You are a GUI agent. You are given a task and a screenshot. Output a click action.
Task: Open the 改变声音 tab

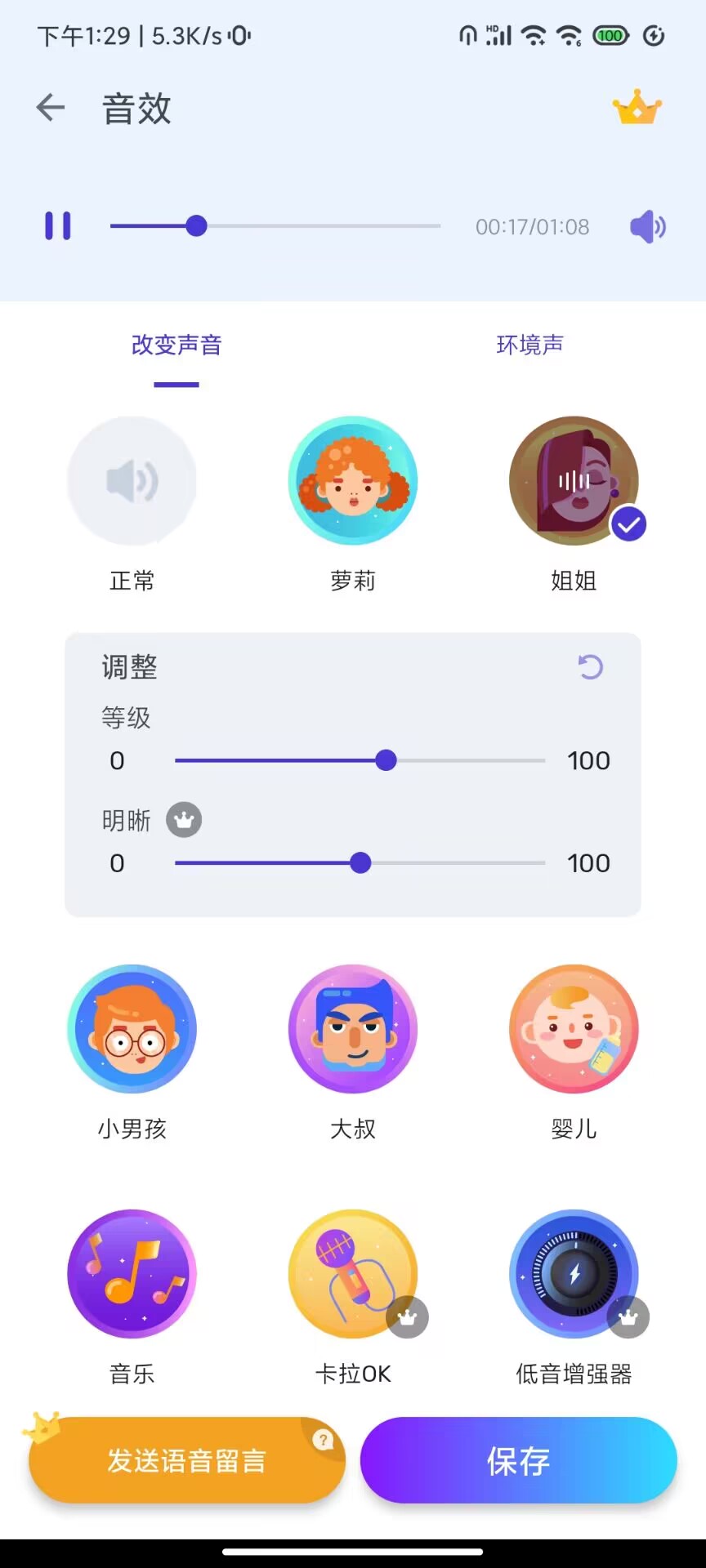[x=176, y=344]
